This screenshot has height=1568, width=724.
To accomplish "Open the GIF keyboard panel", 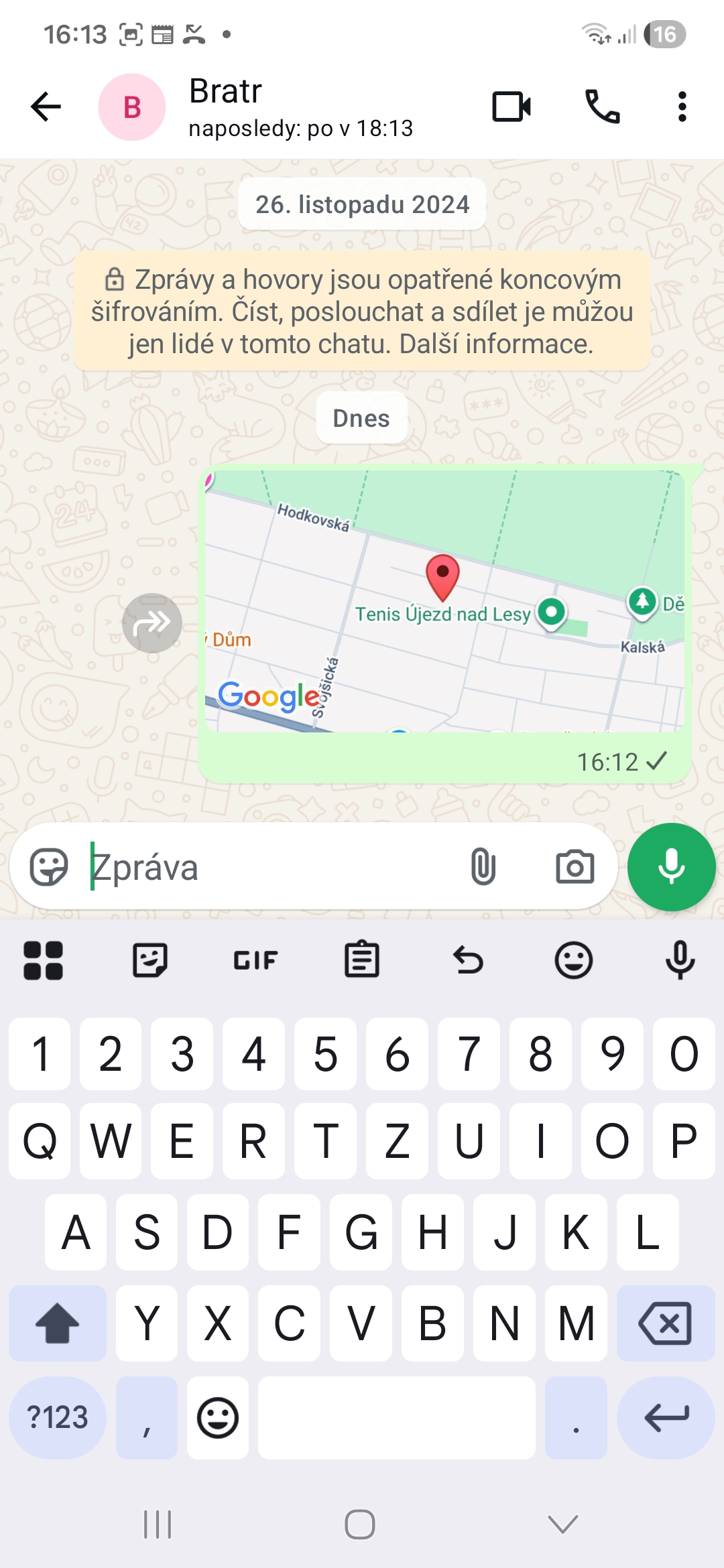I will [255, 961].
